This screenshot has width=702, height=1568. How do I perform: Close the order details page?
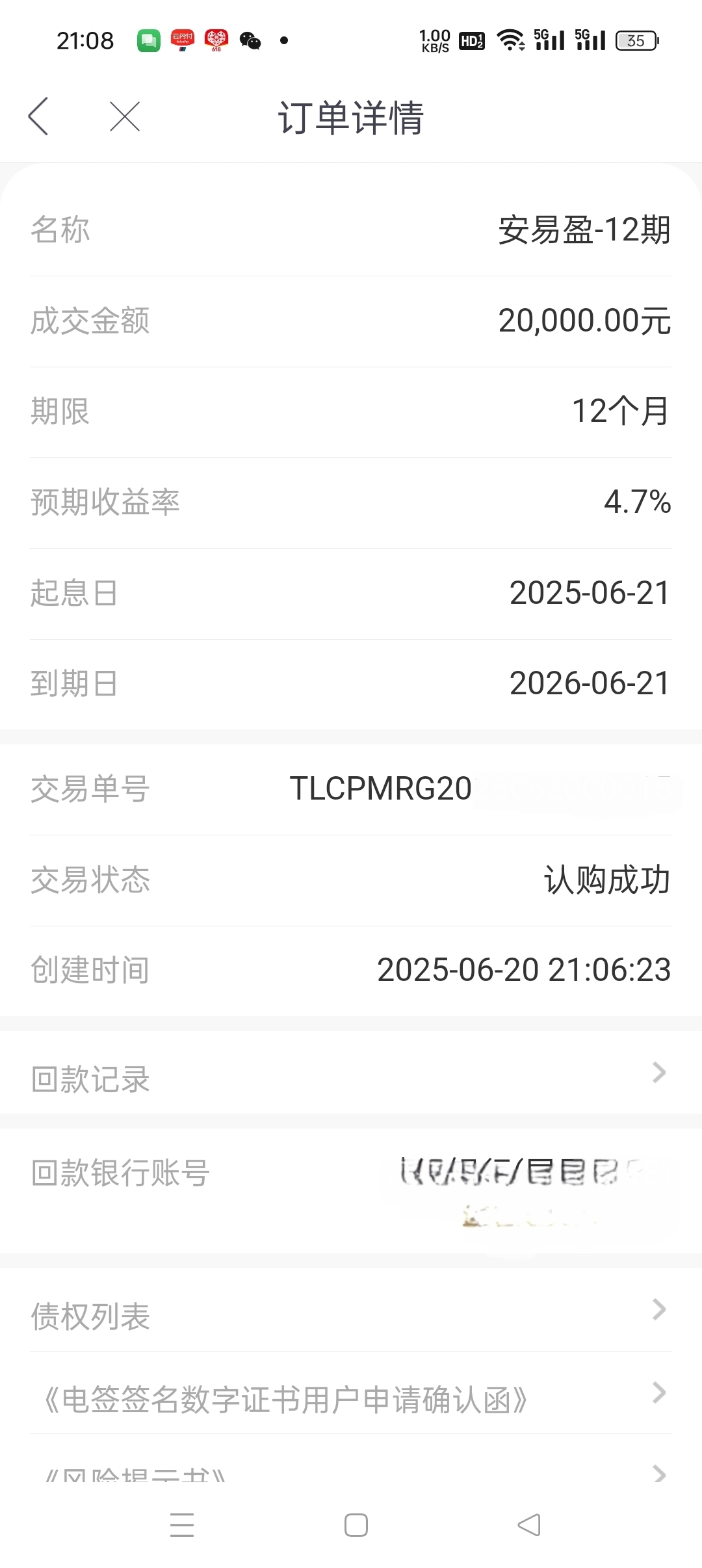click(x=125, y=117)
